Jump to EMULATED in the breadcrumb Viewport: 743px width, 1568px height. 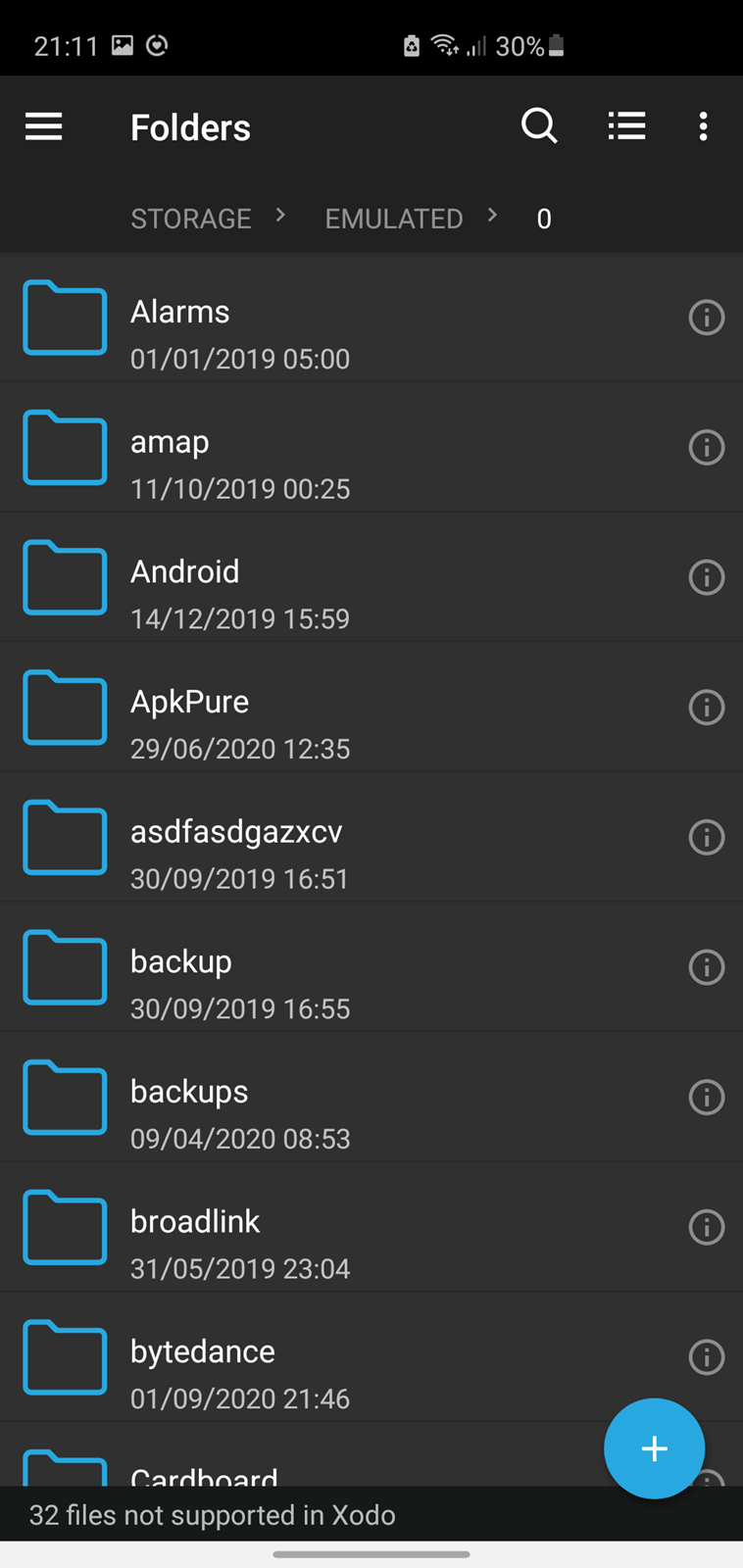coord(394,219)
